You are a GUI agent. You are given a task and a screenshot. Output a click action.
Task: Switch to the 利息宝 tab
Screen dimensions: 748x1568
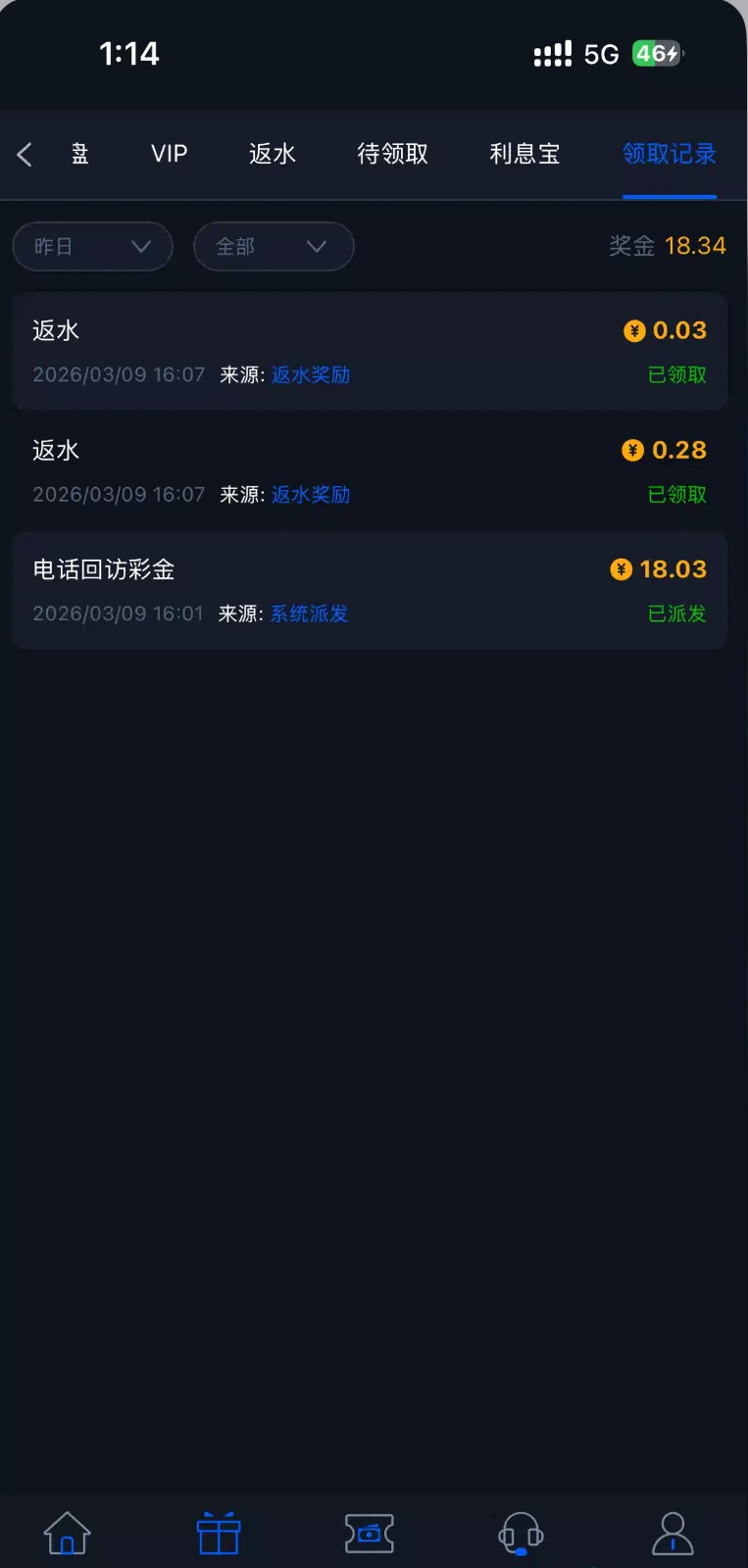point(524,154)
